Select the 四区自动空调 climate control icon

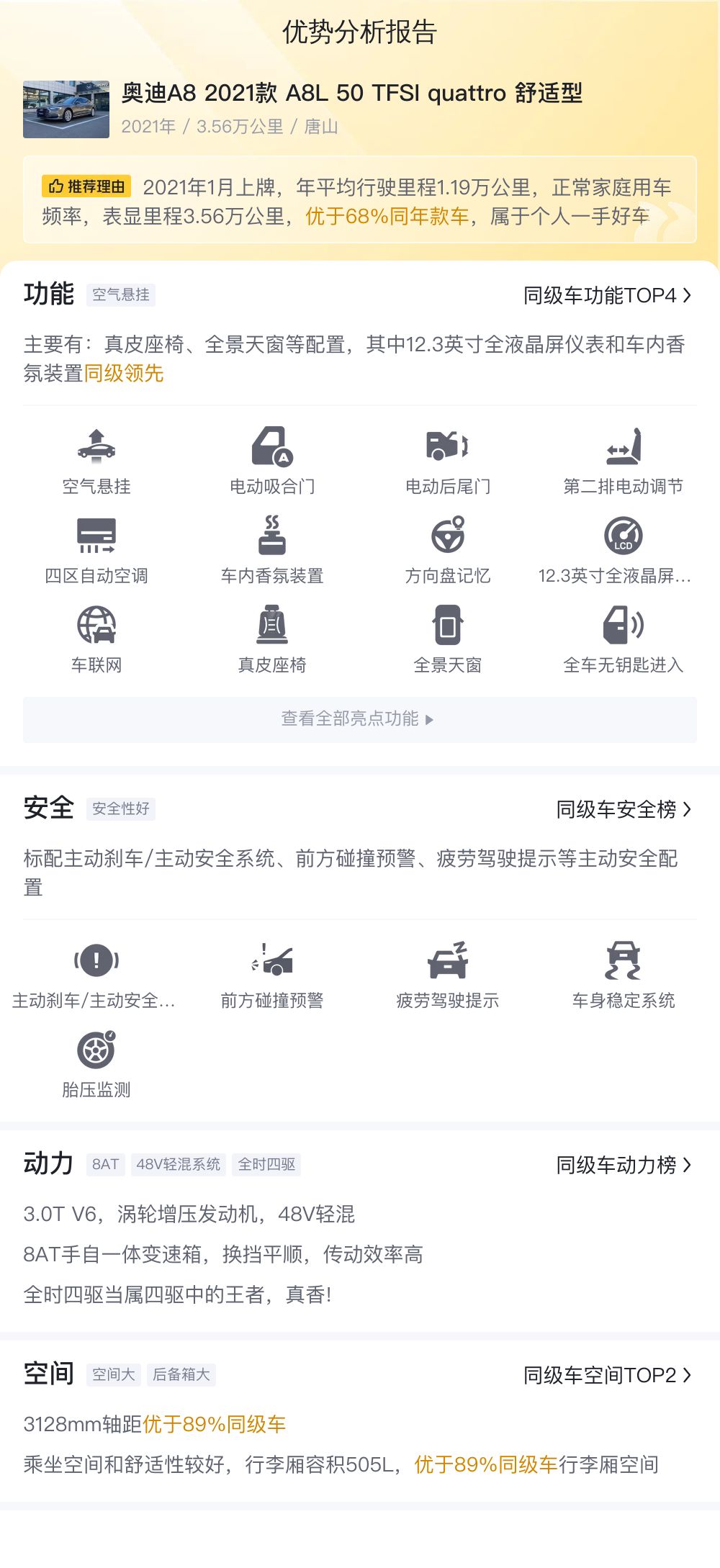[x=97, y=536]
